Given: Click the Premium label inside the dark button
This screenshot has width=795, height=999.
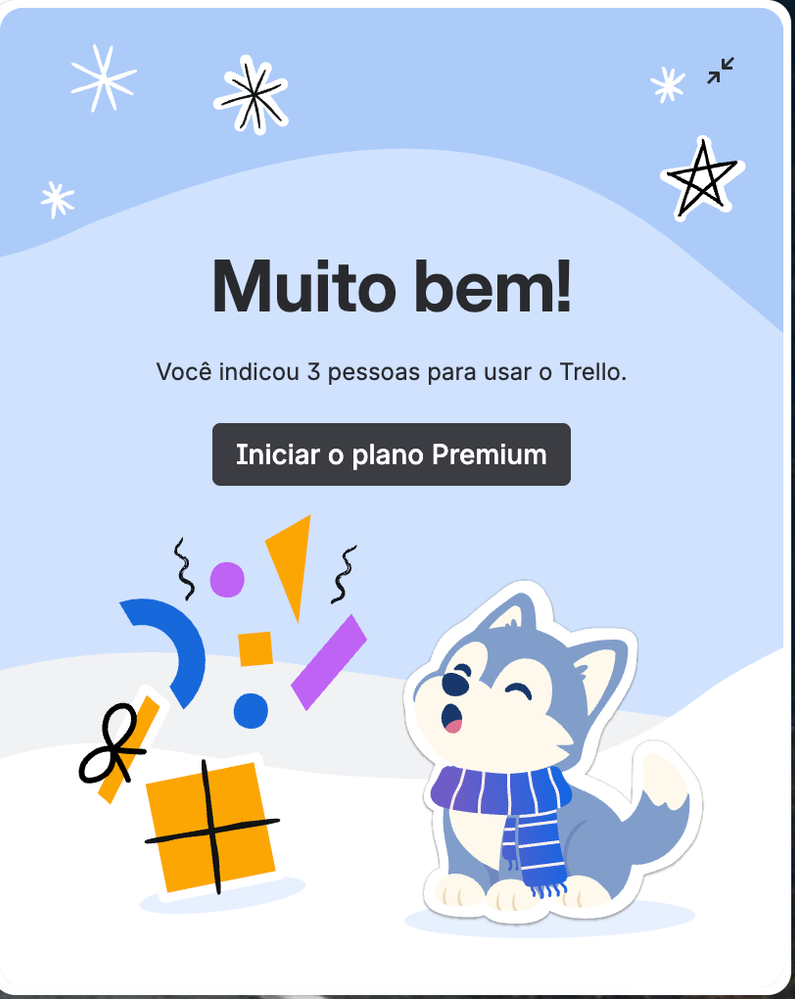Looking at the screenshot, I should [x=492, y=454].
